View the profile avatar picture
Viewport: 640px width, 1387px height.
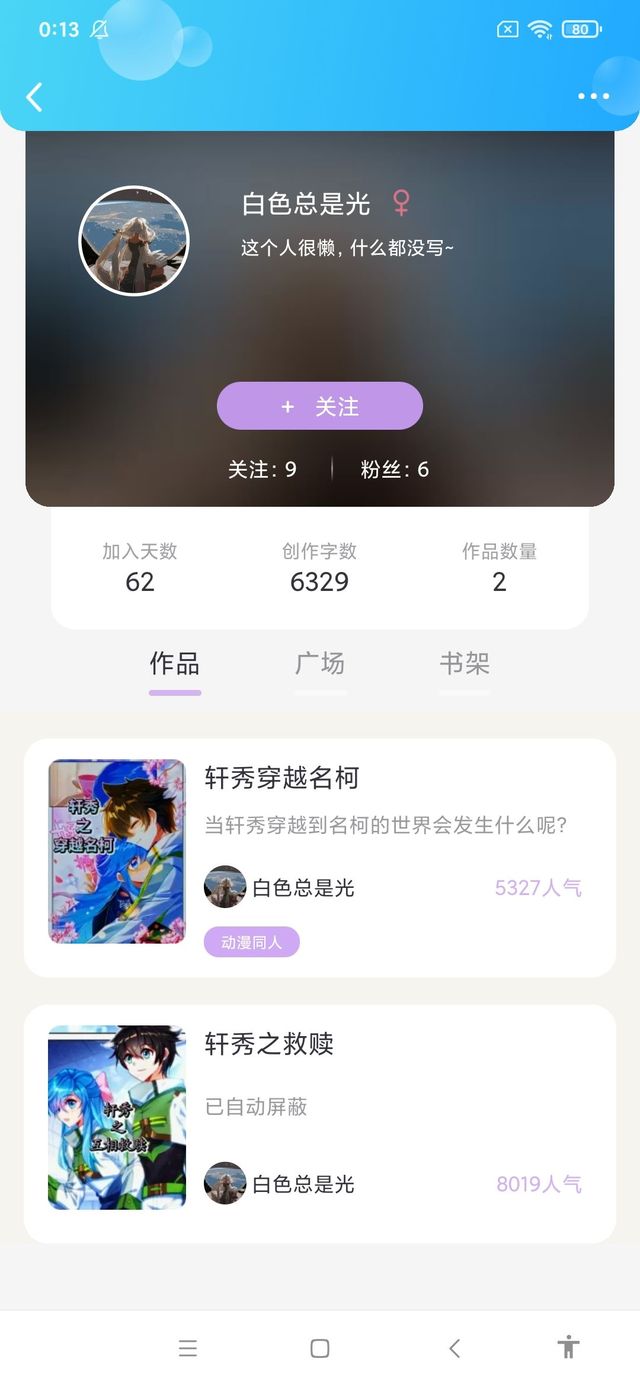pyautogui.click(x=134, y=241)
